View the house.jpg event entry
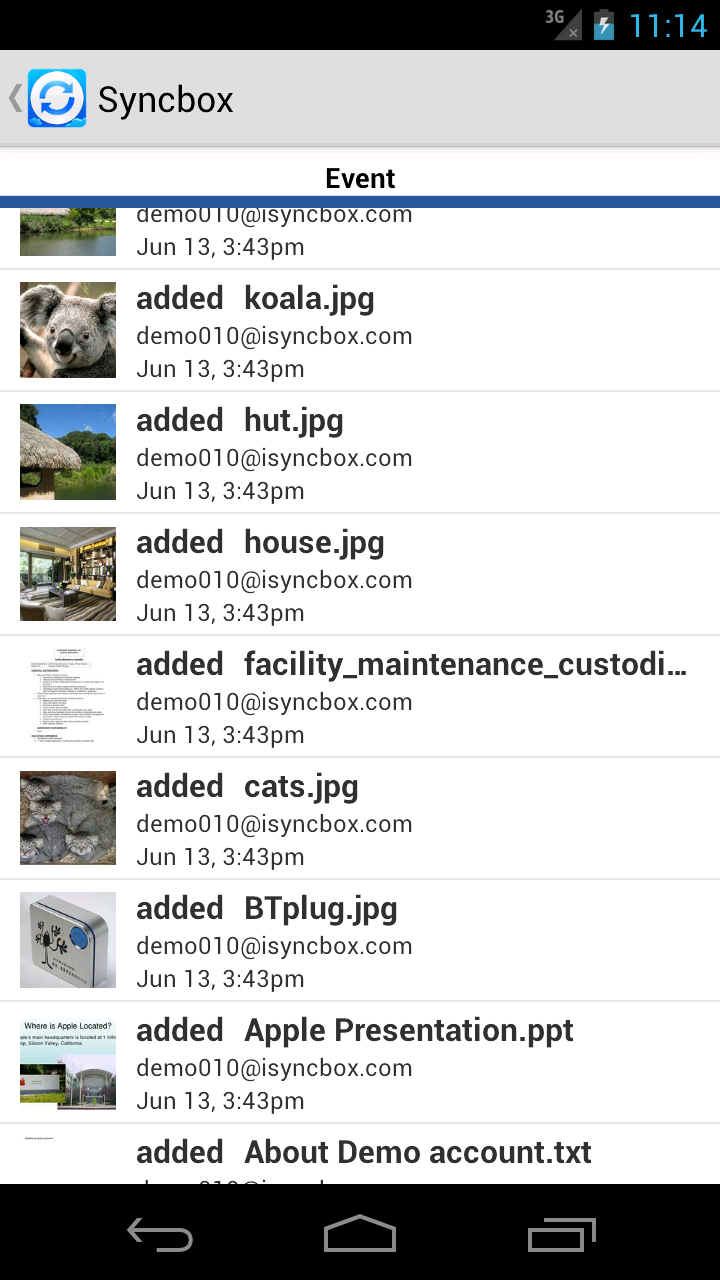720x1280 pixels. (x=360, y=575)
